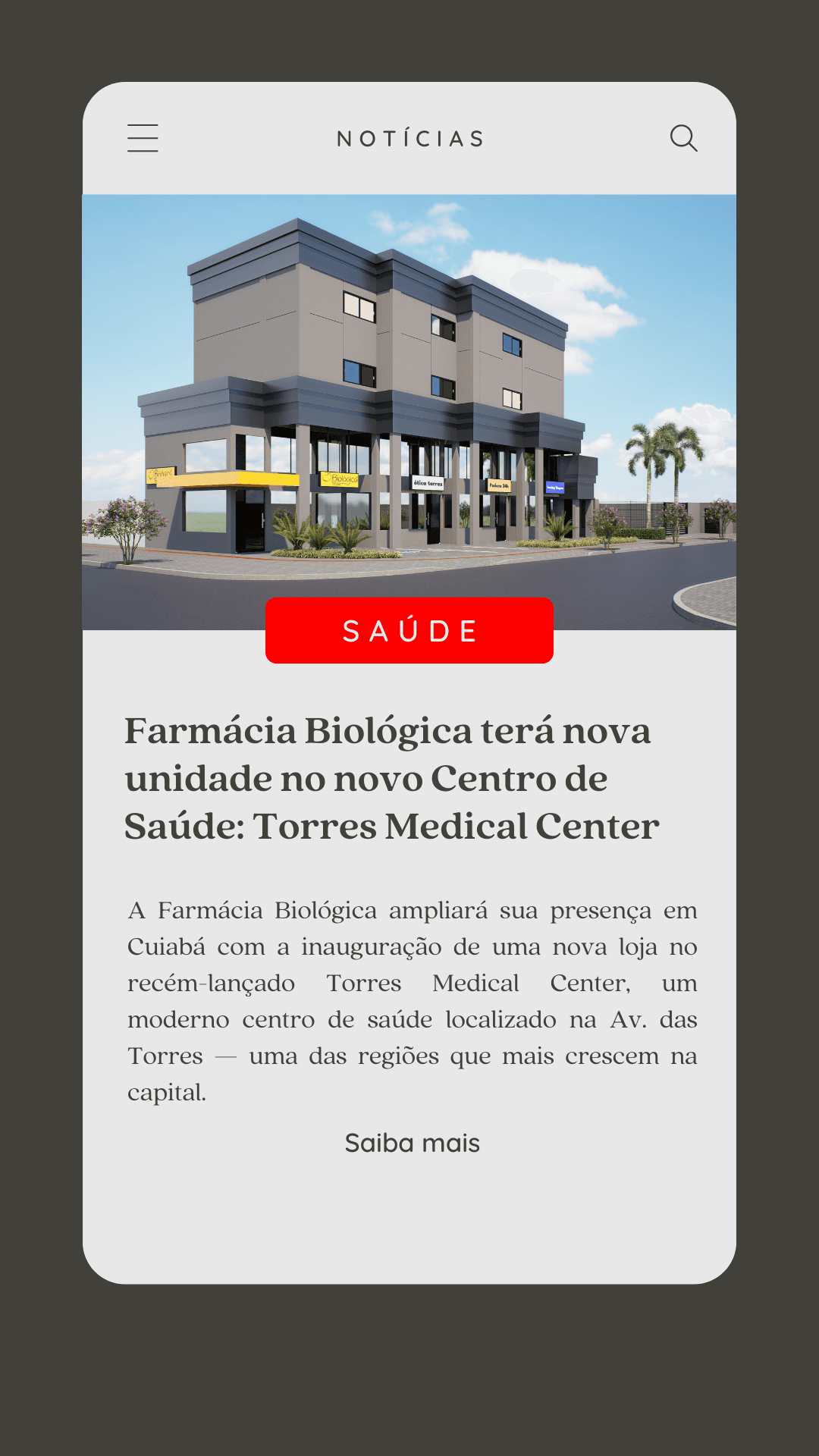The height and width of the screenshot is (1456, 819).
Task: Open the hamburger navigation menu
Action: coord(143,138)
